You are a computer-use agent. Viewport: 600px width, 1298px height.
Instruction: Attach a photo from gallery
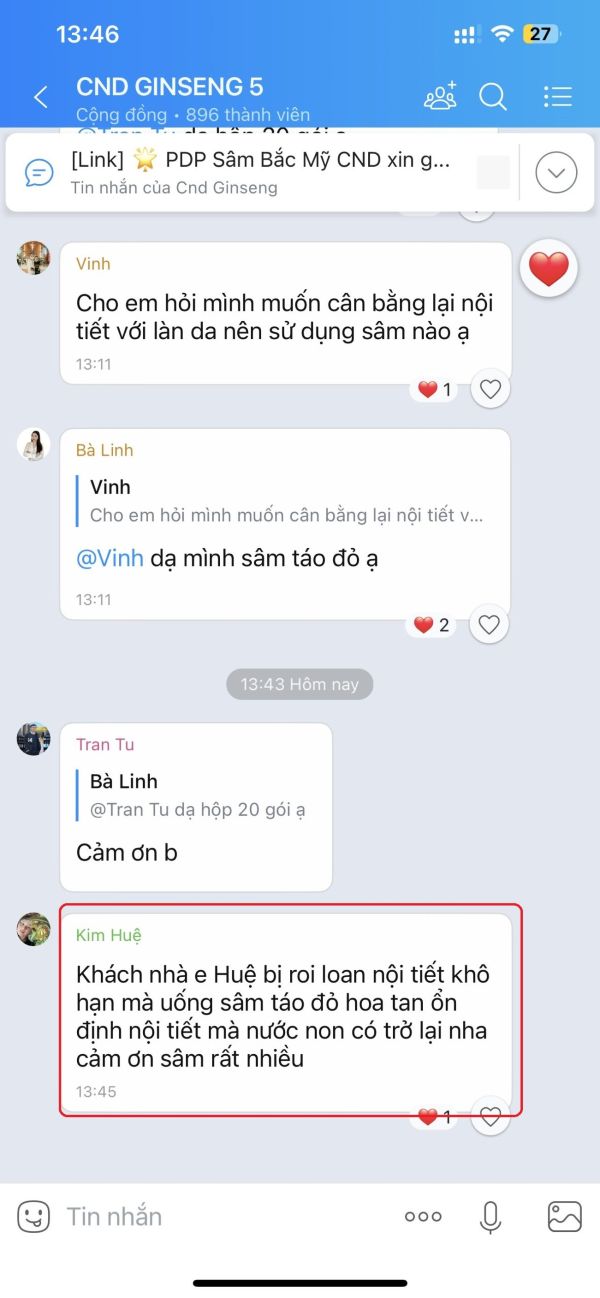(565, 1216)
